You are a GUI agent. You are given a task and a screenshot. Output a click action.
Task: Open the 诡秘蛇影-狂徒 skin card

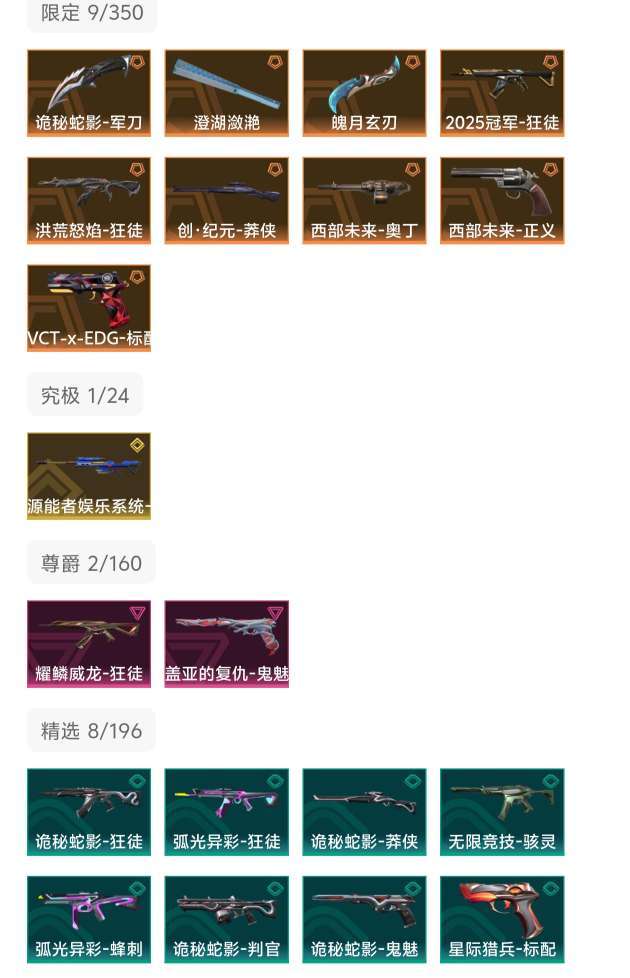click(89, 812)
